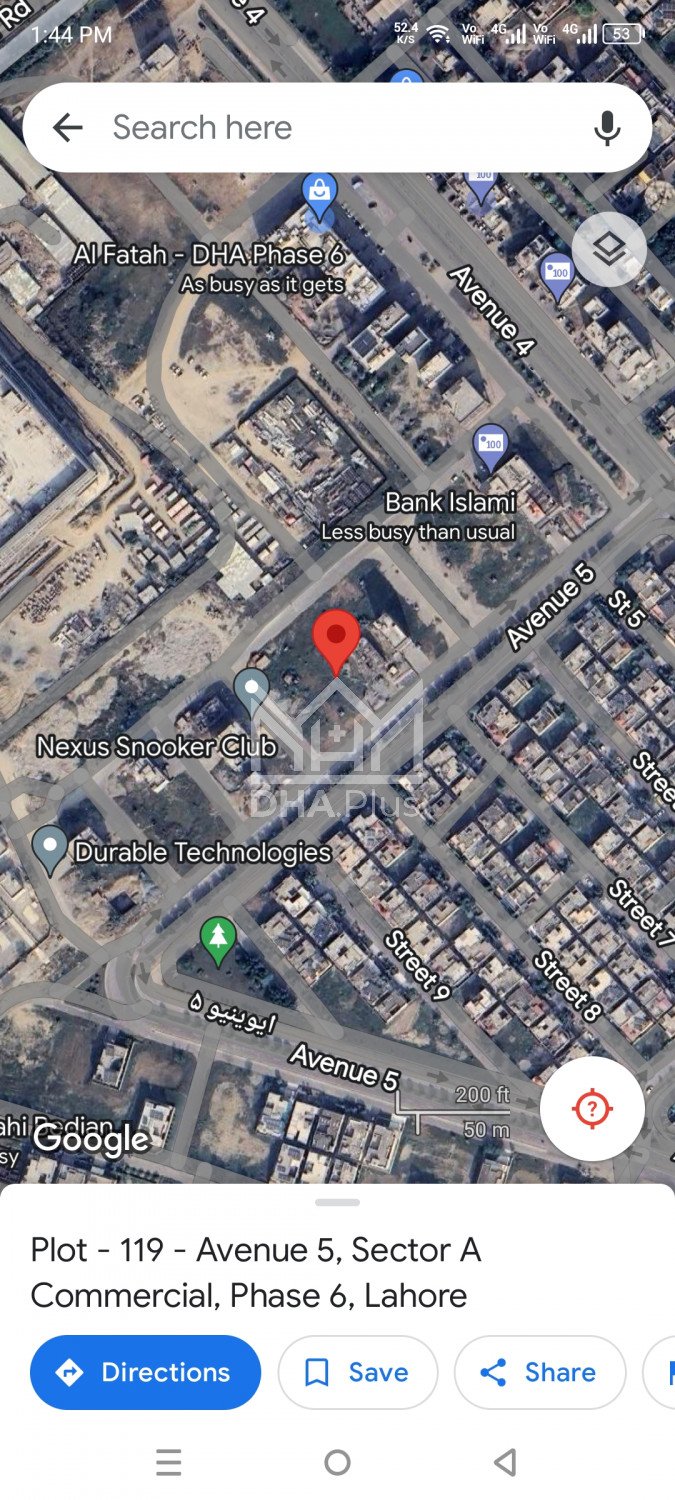The width and height of the screenshot is (675, 1500).
Task: Expand the place details sheet handle
Action: pos(337,1202)
